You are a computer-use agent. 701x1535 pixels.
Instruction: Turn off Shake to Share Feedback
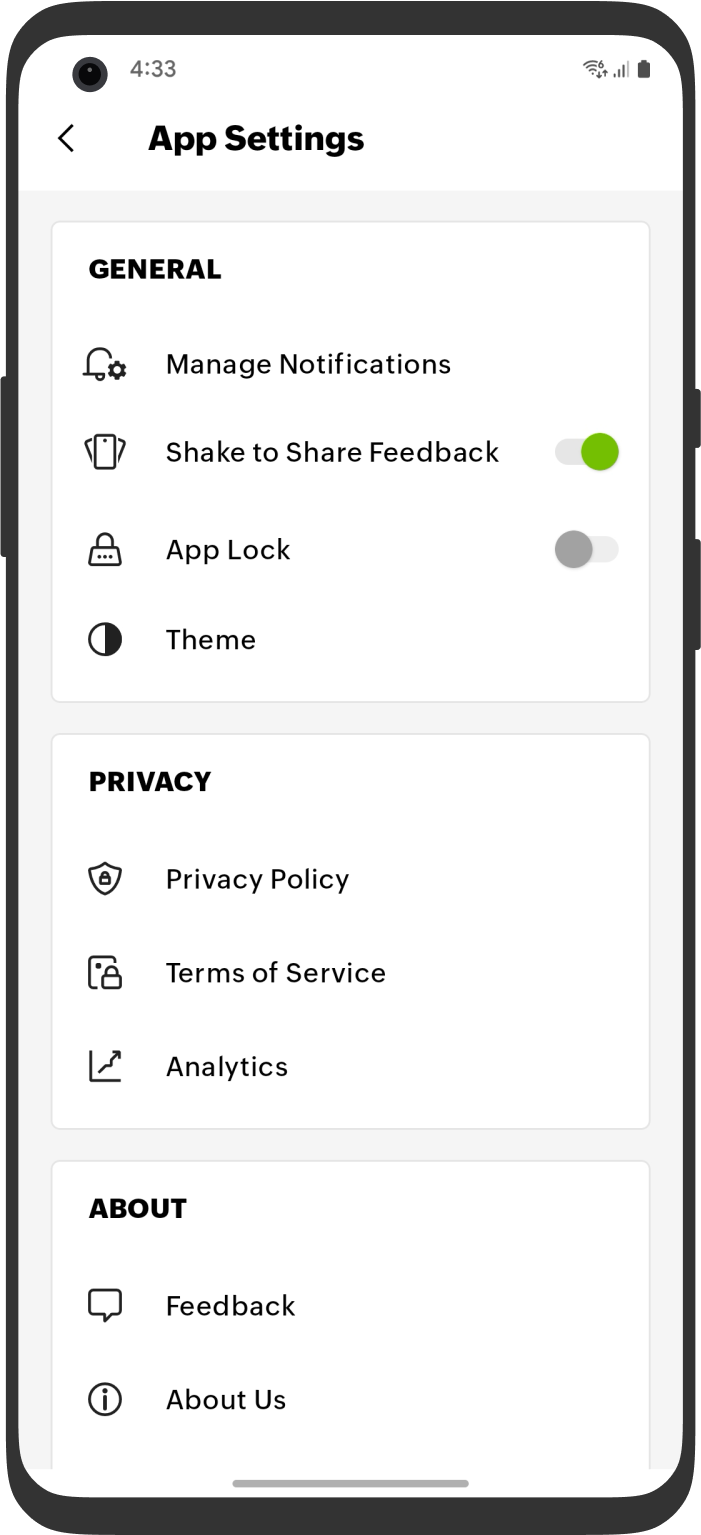[x=587, y=452]
